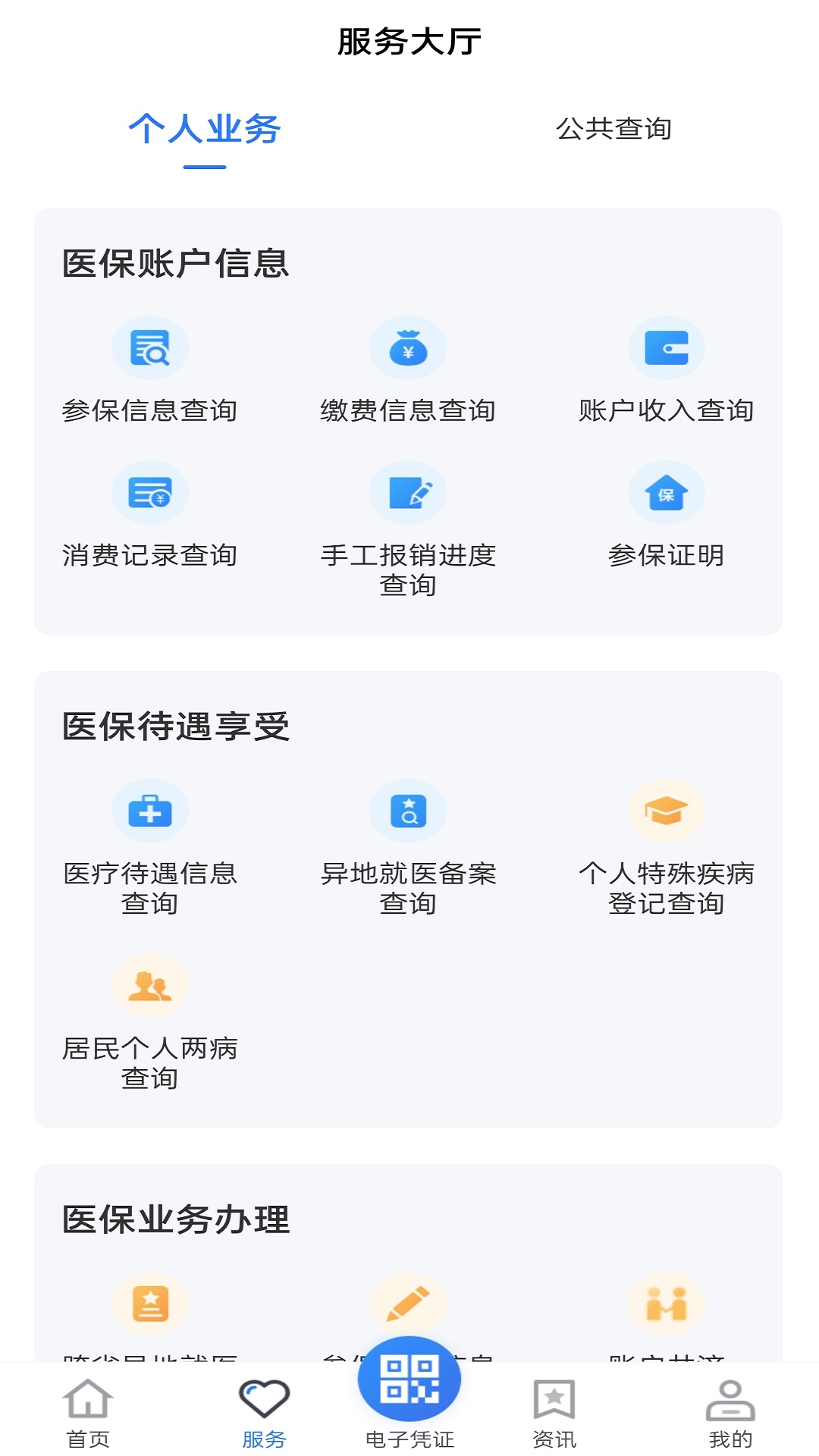The height and width of the screenshot is (1456, 819).
Task: Select the house icon for 参保证明
Action: (x=666, y=491)
